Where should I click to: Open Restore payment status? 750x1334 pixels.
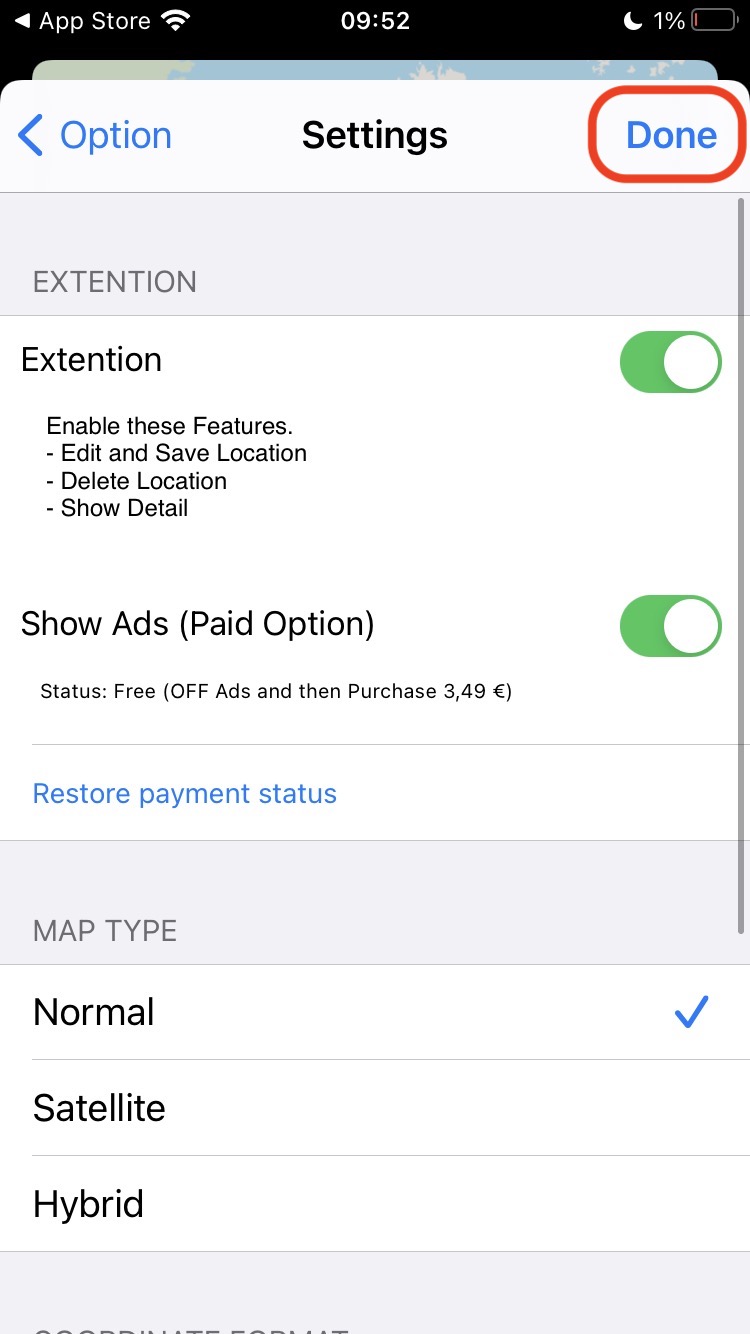185,794
